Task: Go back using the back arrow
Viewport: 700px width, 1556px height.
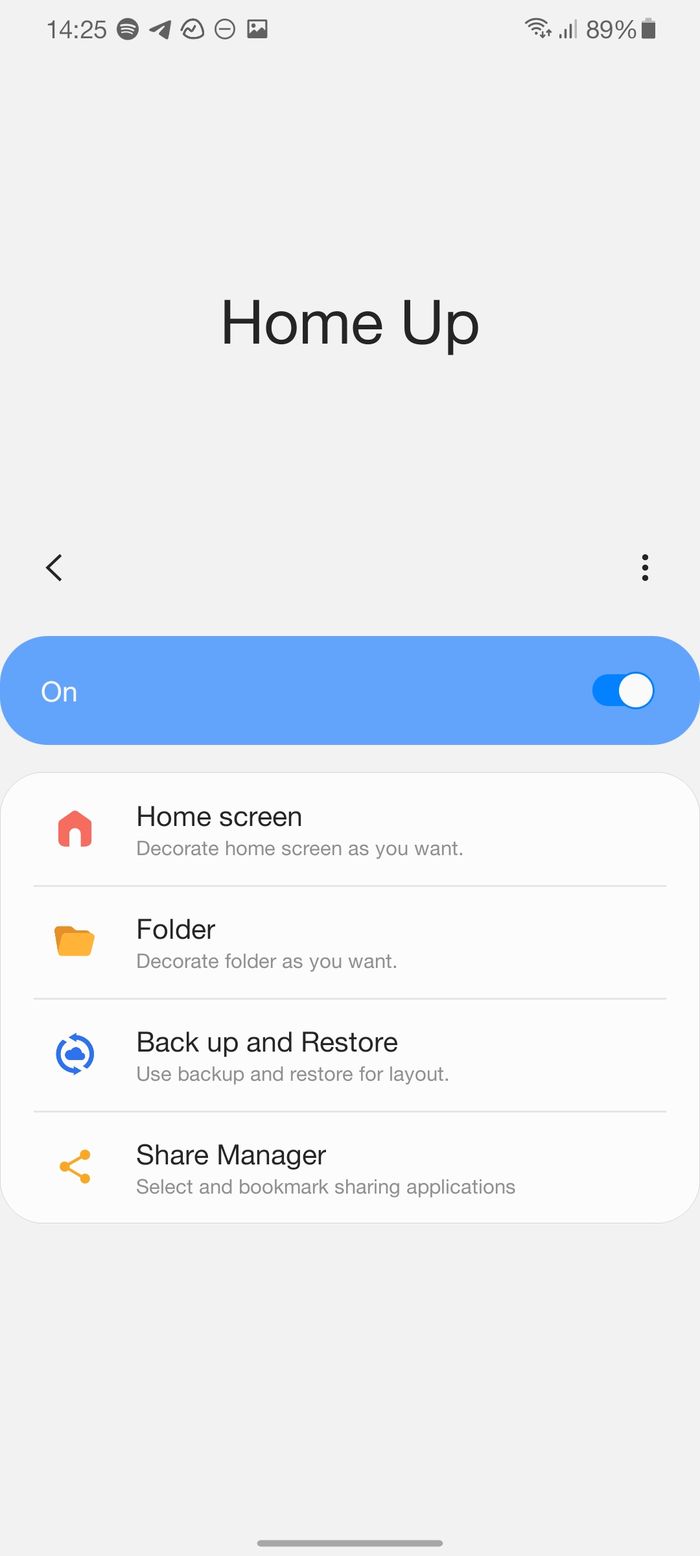Action: (54, 568)
